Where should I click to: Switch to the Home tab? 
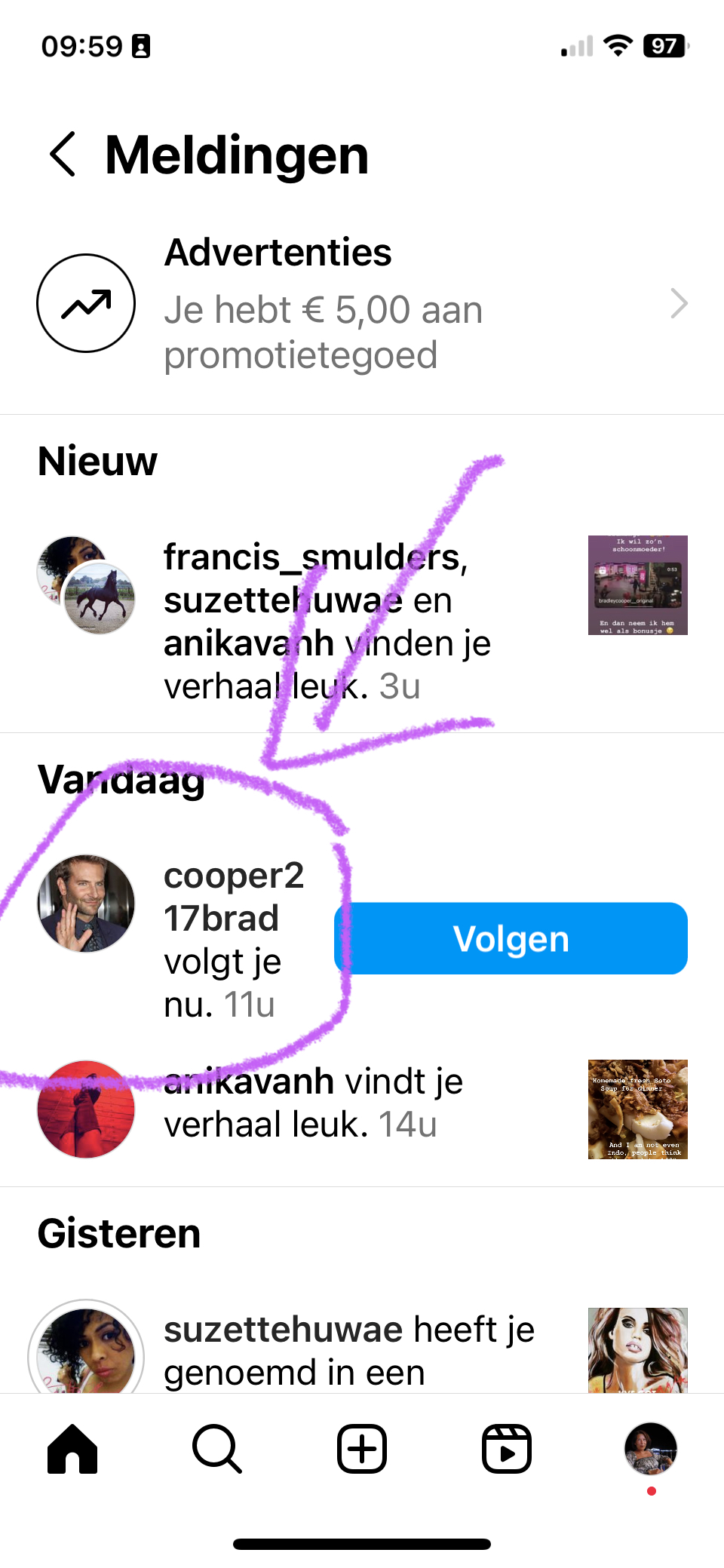coord(72,1449)
